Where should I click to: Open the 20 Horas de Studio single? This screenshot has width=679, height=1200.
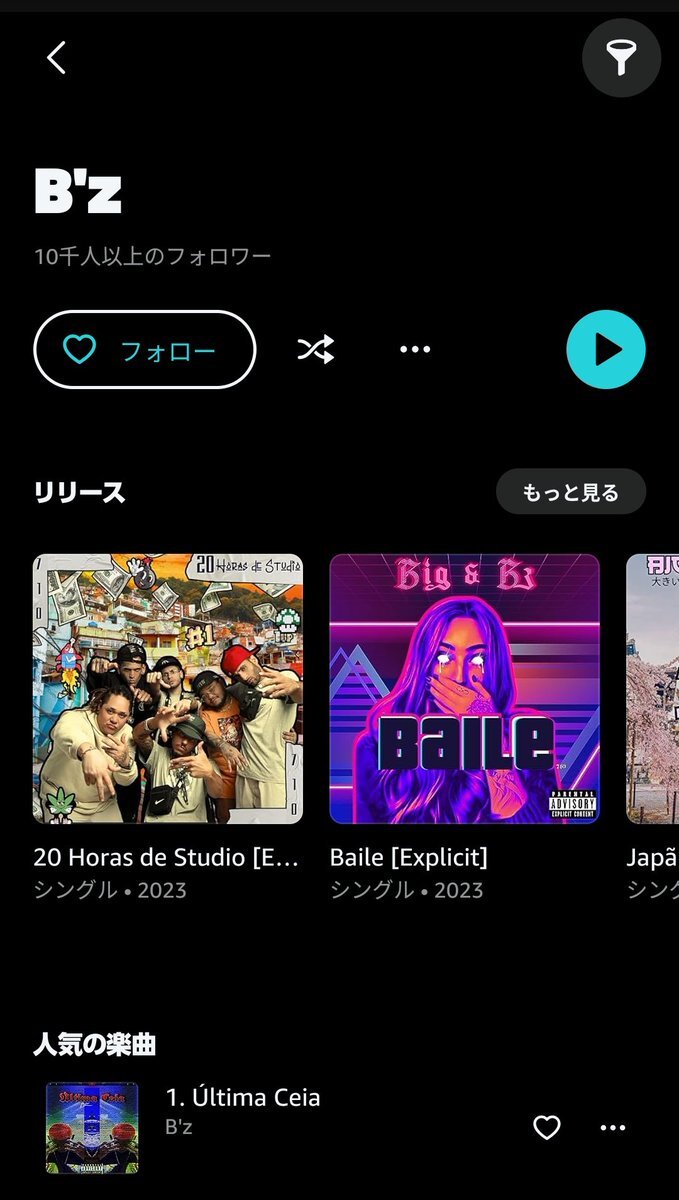168,689
